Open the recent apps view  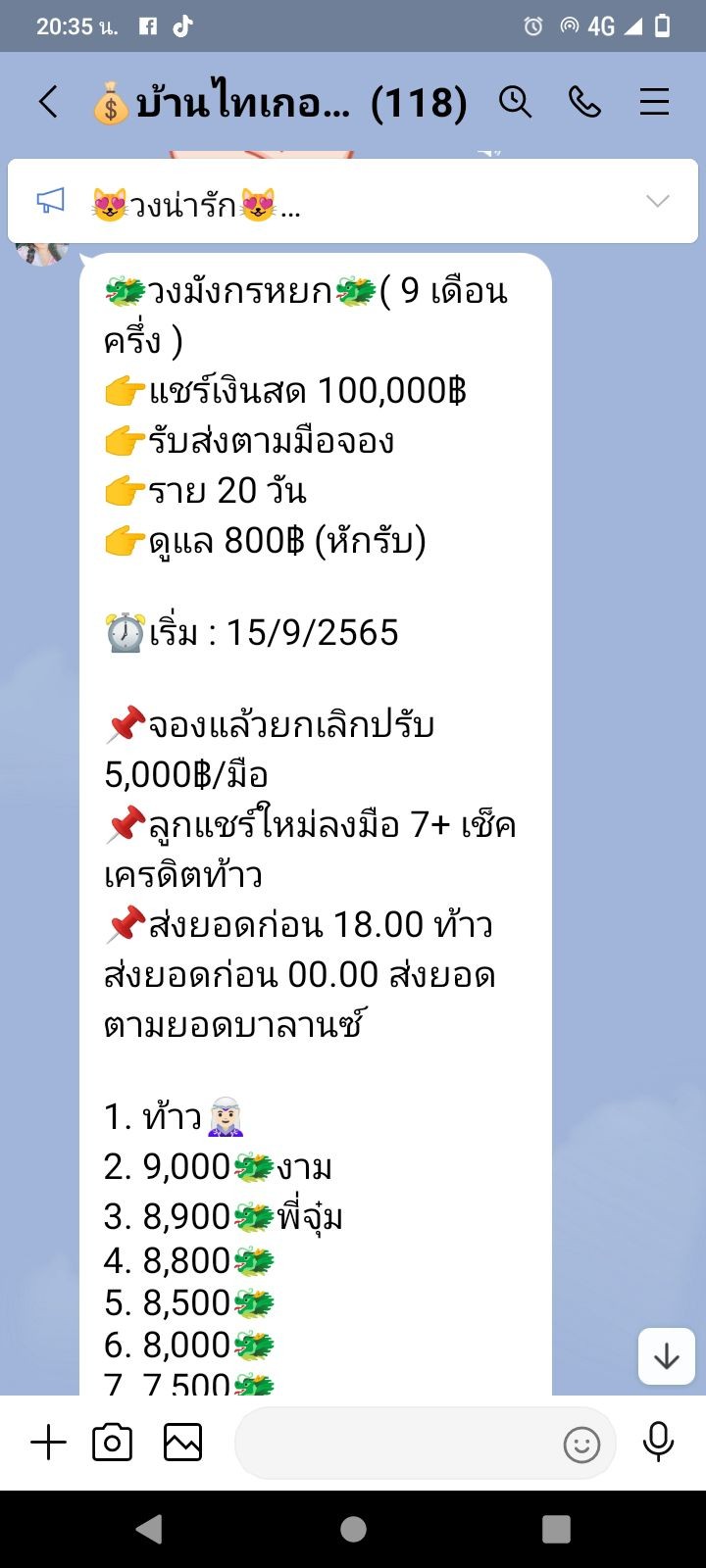[x=556, y=1529]
